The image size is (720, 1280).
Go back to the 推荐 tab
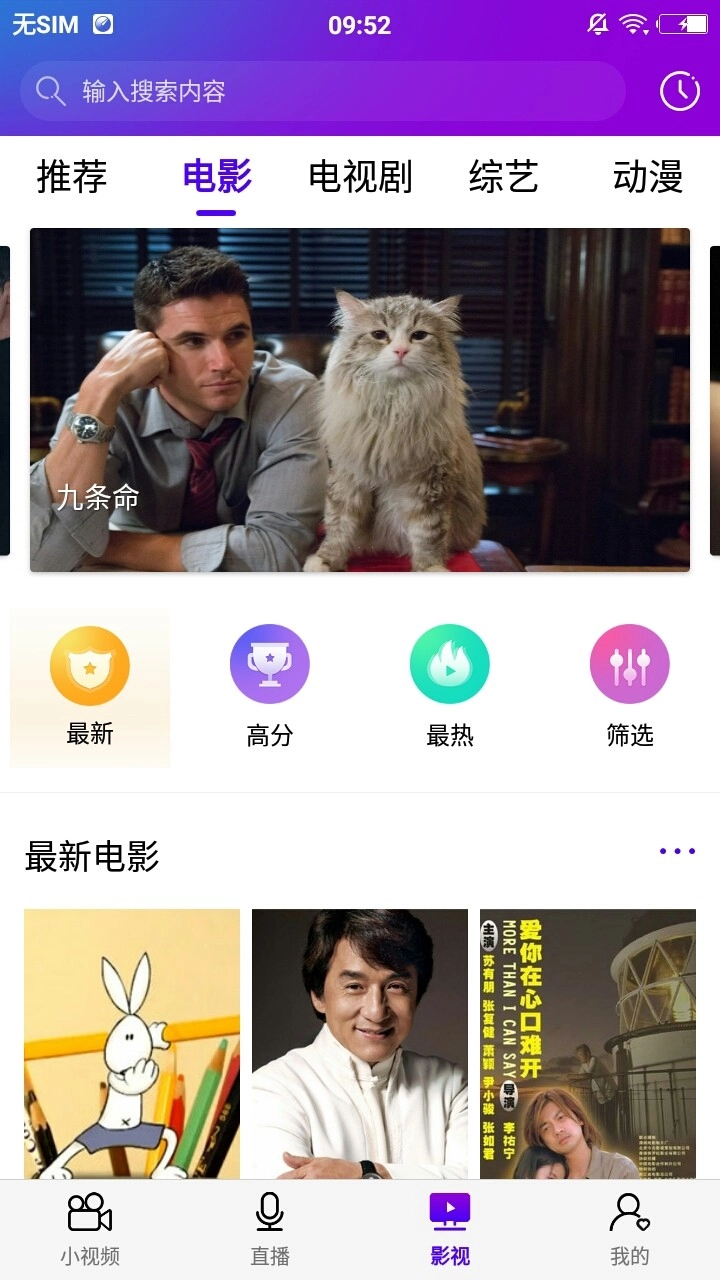pyautogui.click(x=71, y=177)
